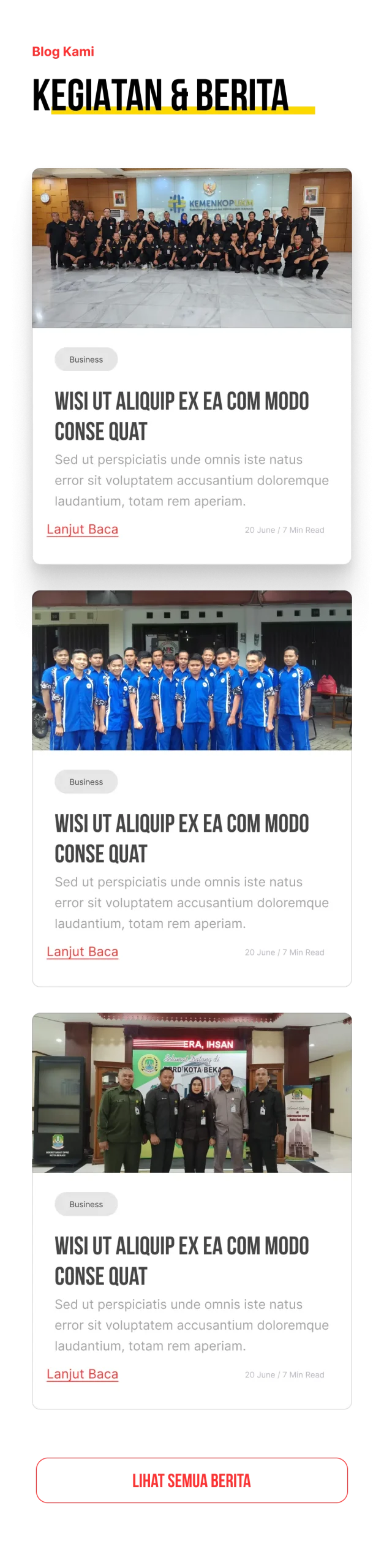Tap Lihat Semua Berita button

192,1480
